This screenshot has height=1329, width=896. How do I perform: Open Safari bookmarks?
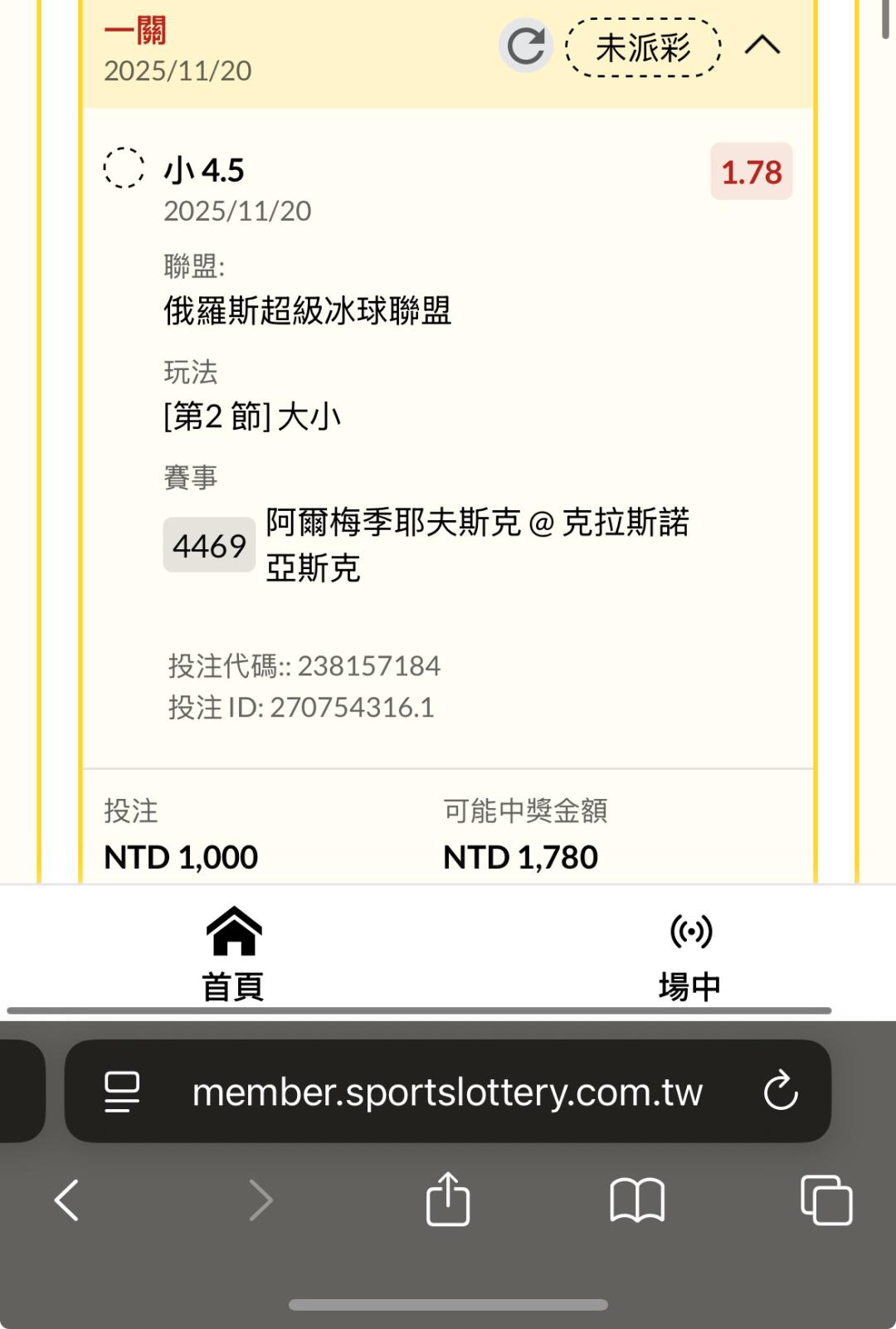pyautogui.click(x=637, y=1200)
